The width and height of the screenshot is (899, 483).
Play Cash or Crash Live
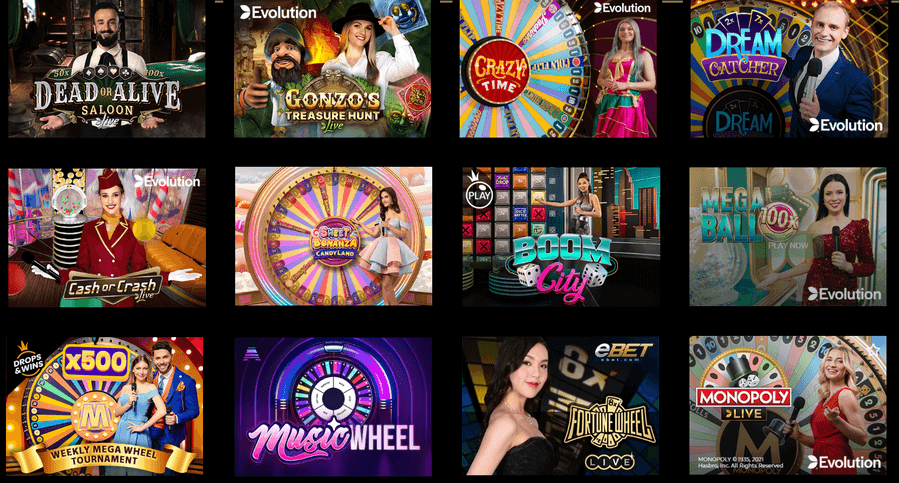(x=106, y=237)
